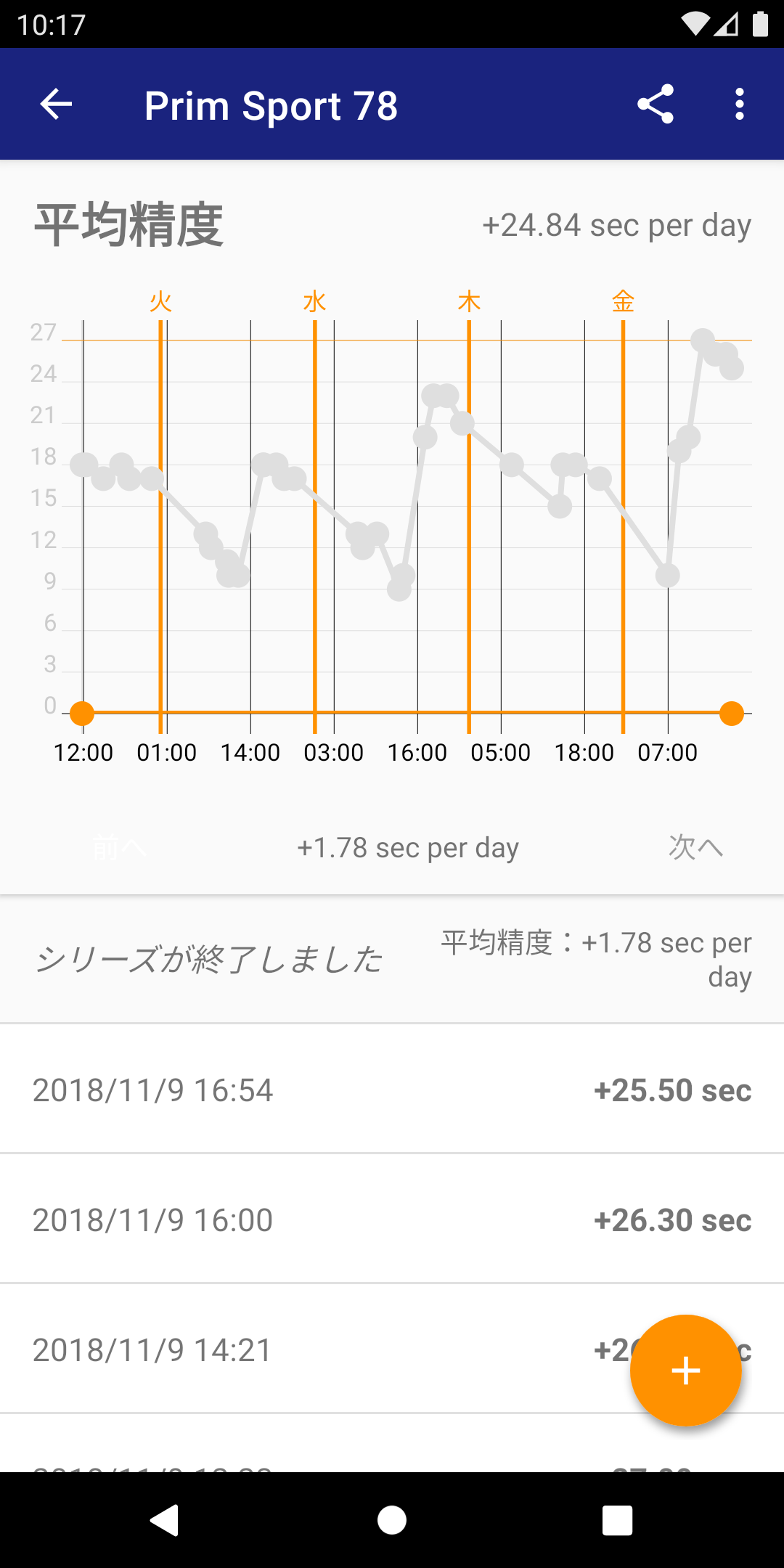Go back using the toolbar arrow
This screenshot has width=784, height=1568.
pyautogui.click(x=56, y=105)
